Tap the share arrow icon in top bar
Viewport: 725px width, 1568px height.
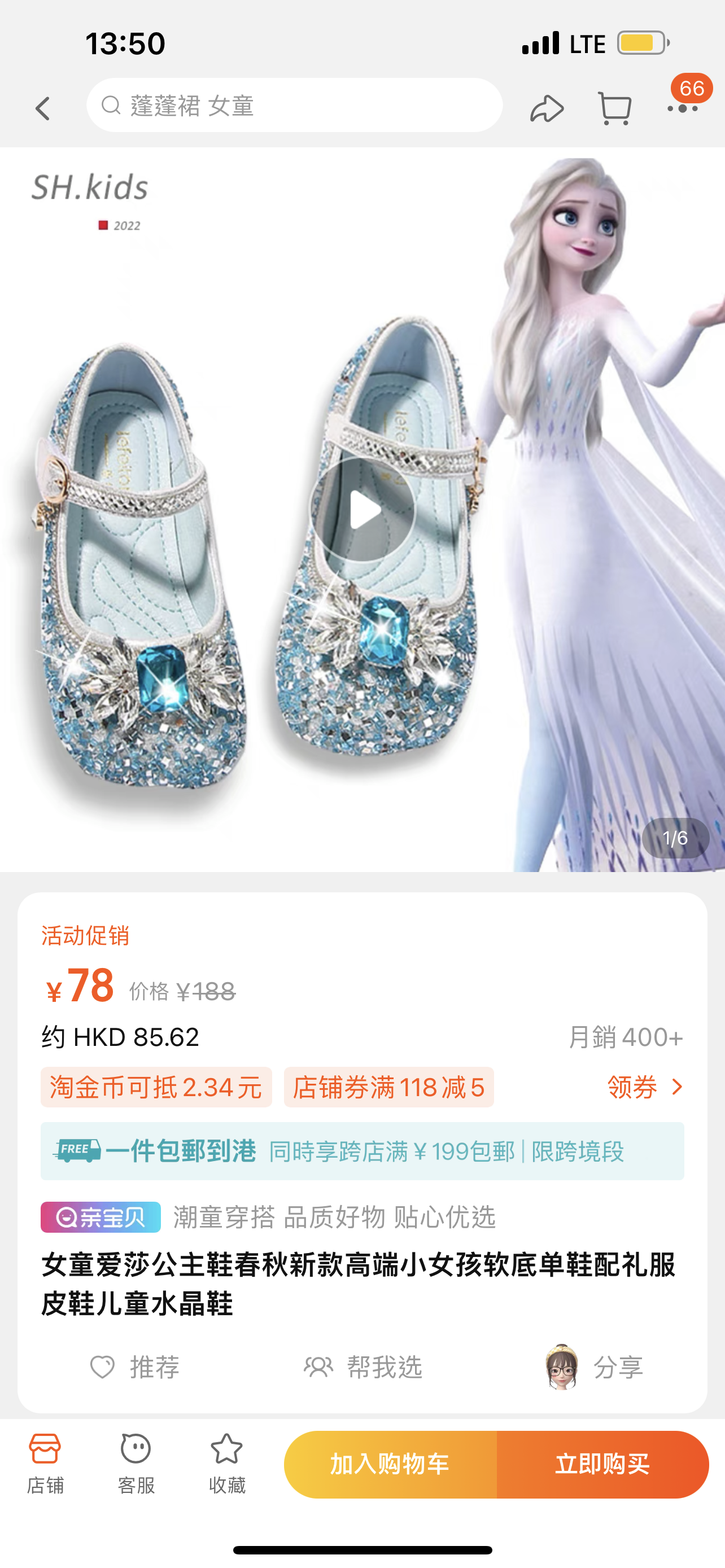point(547,108)
